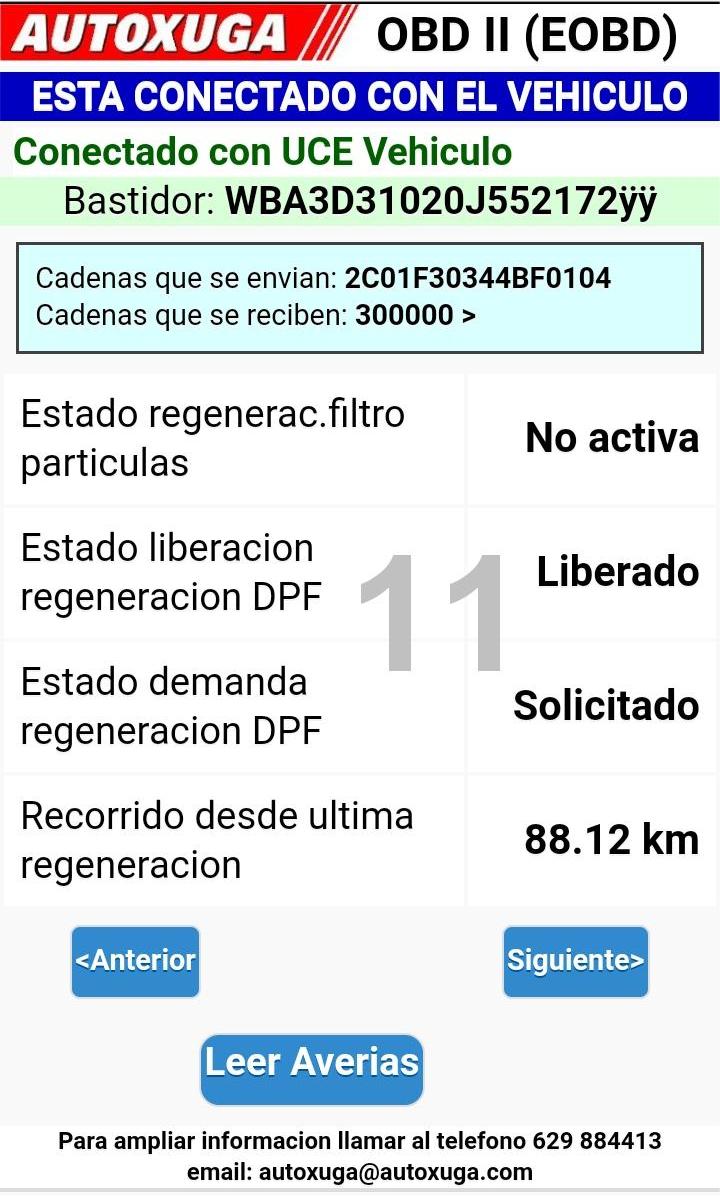Advance to the next page with Siguiente
The width and height of the screenshot is (720, 1197).
tap(576, 961)
